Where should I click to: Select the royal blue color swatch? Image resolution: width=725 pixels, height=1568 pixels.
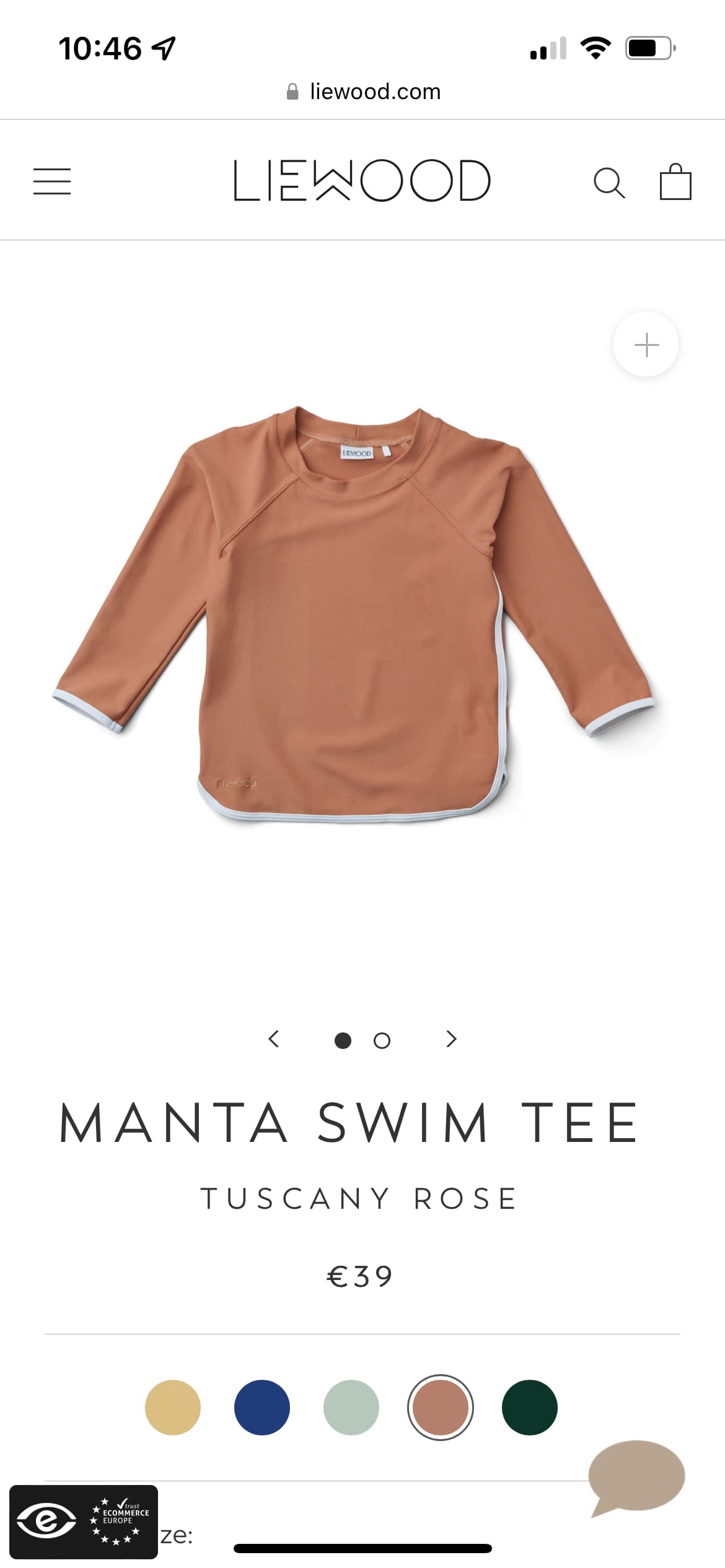[x=262, y=1407]
